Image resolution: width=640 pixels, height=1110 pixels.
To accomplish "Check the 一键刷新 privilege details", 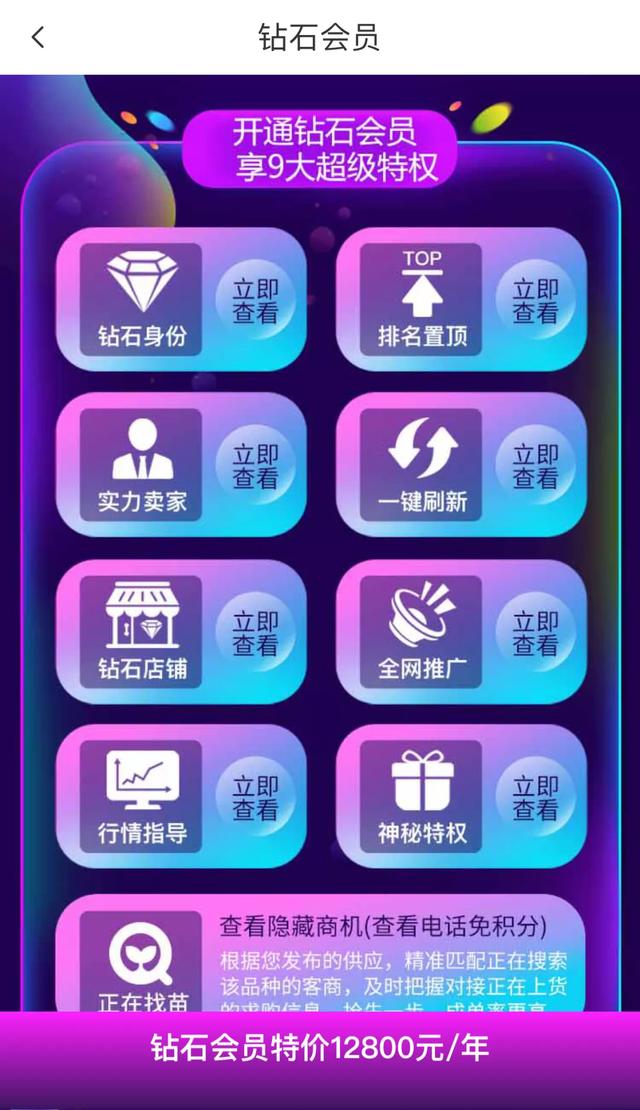I will 536,466.
